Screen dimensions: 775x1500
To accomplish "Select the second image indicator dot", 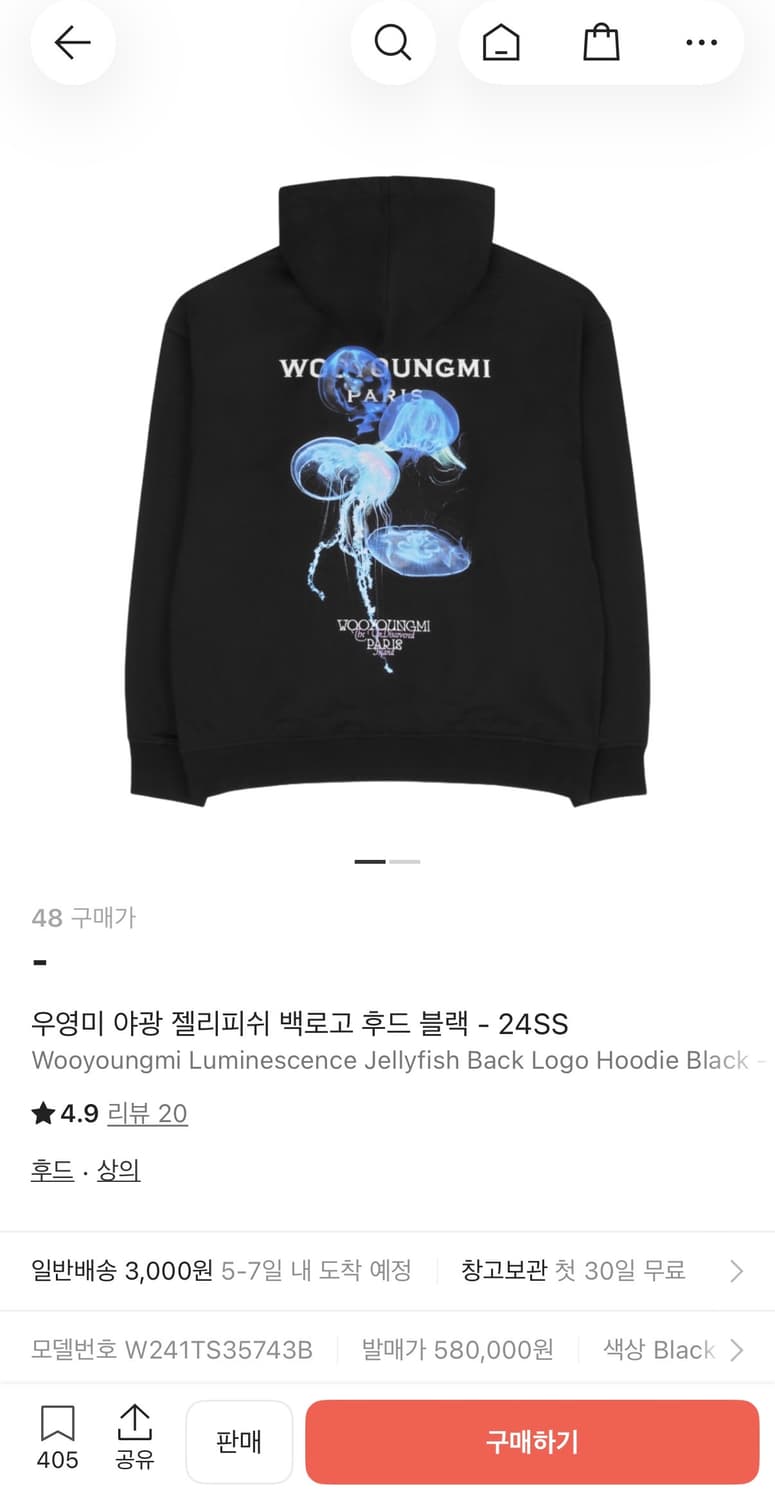I will (x=404, y=859).
